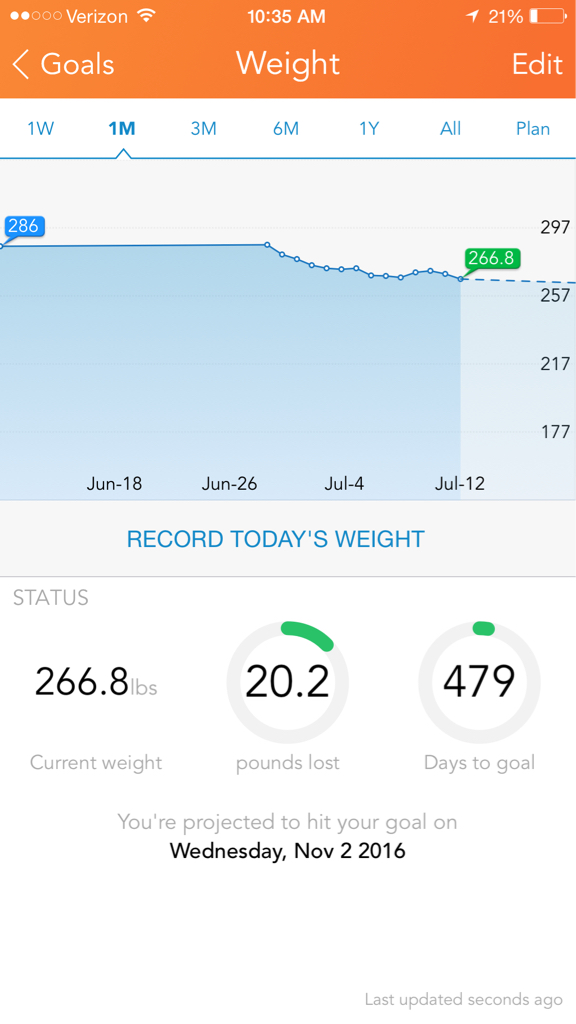Show All weight history
576x1024 pixels.
pyautogui.click(x=451, y=129)
